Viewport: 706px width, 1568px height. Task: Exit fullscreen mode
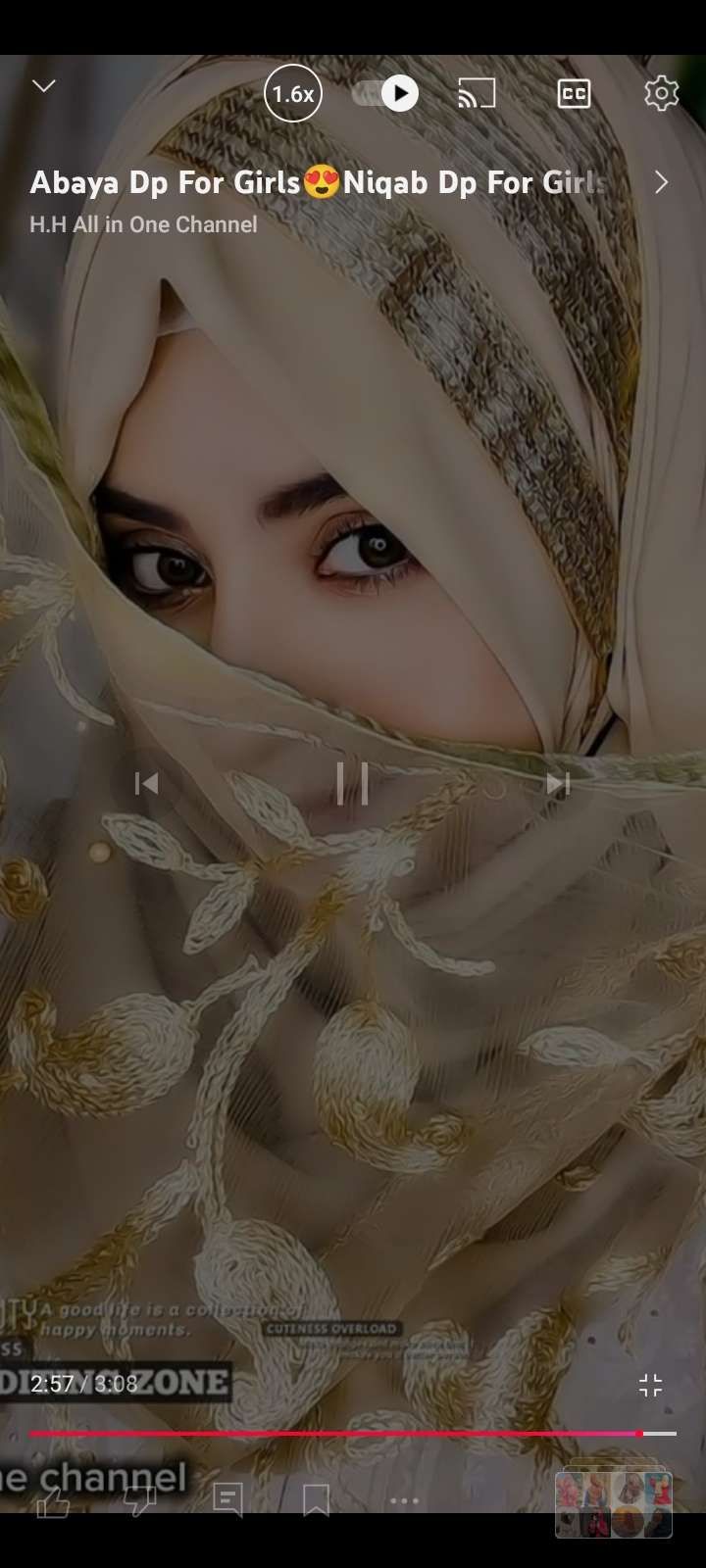[x=650, y=1385]
